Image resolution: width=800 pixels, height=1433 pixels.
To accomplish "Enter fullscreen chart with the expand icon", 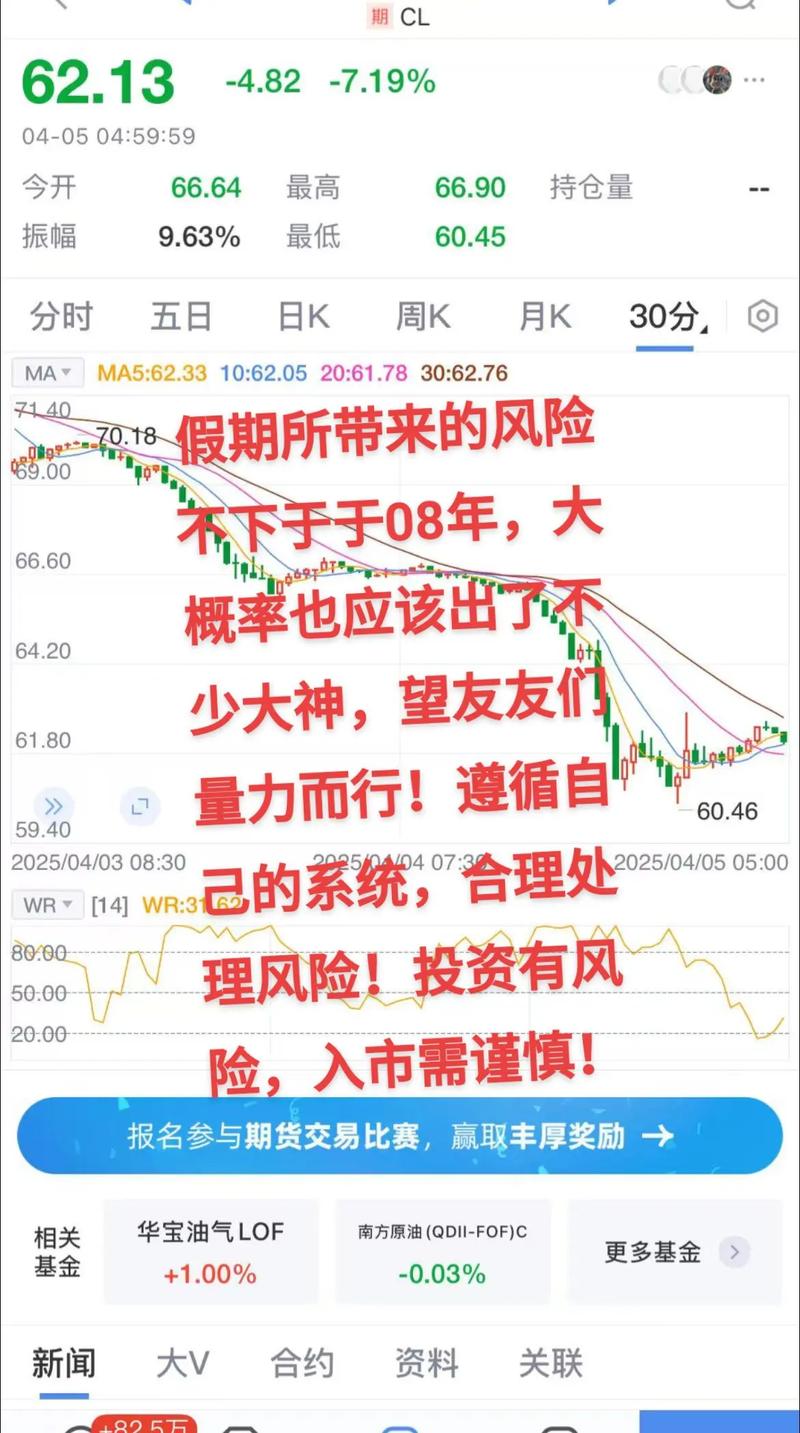I will pos(138,806).
